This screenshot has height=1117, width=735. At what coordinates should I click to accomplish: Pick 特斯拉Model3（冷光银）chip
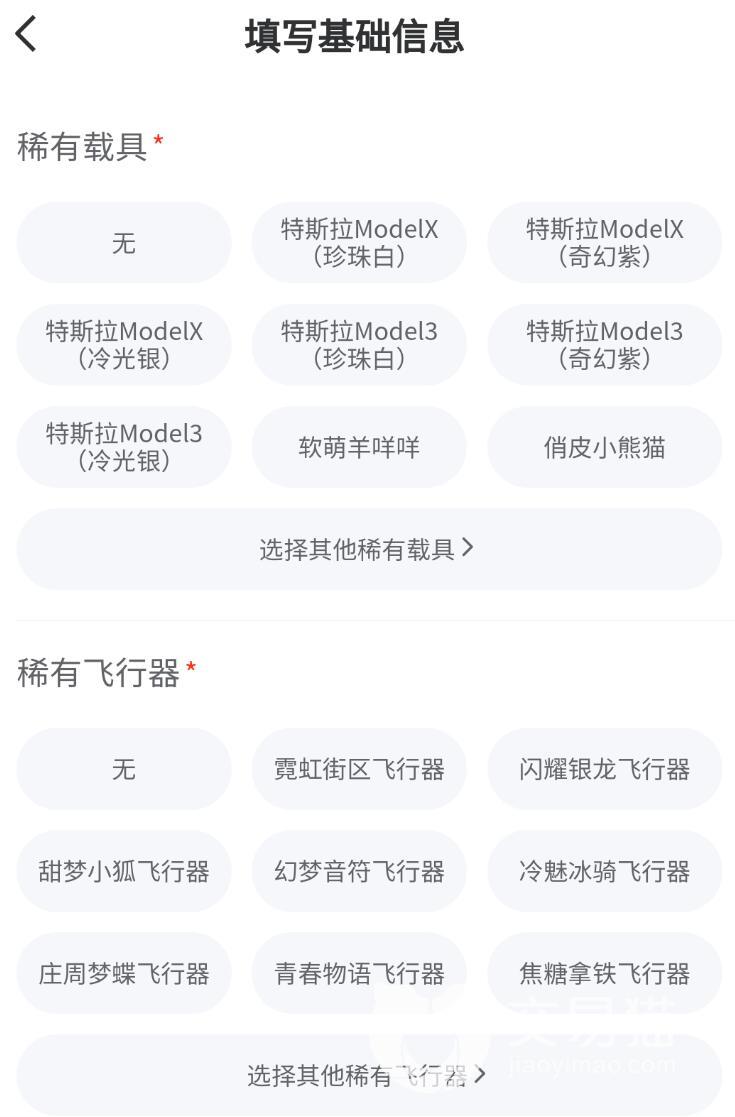click(124, 447)
